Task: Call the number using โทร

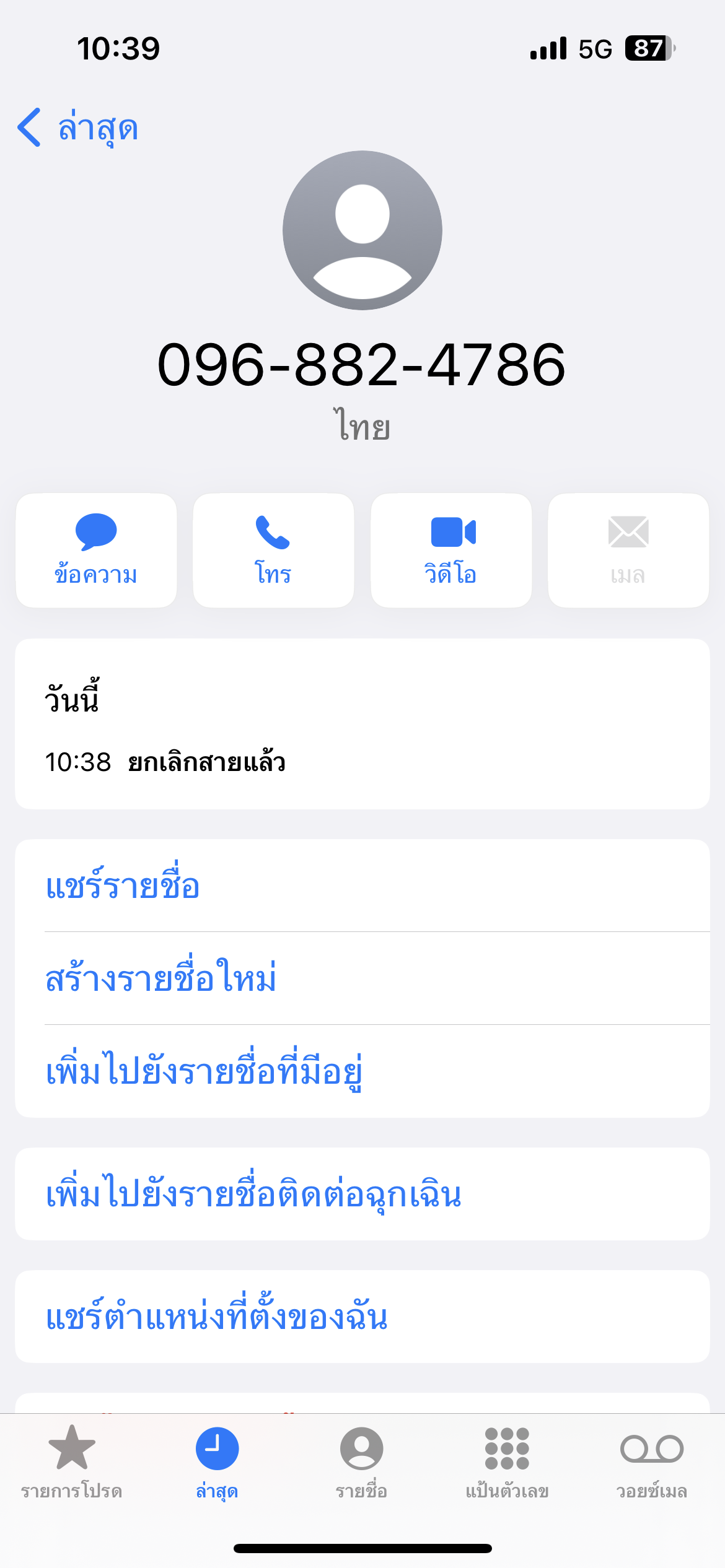Action: [273, 550]
